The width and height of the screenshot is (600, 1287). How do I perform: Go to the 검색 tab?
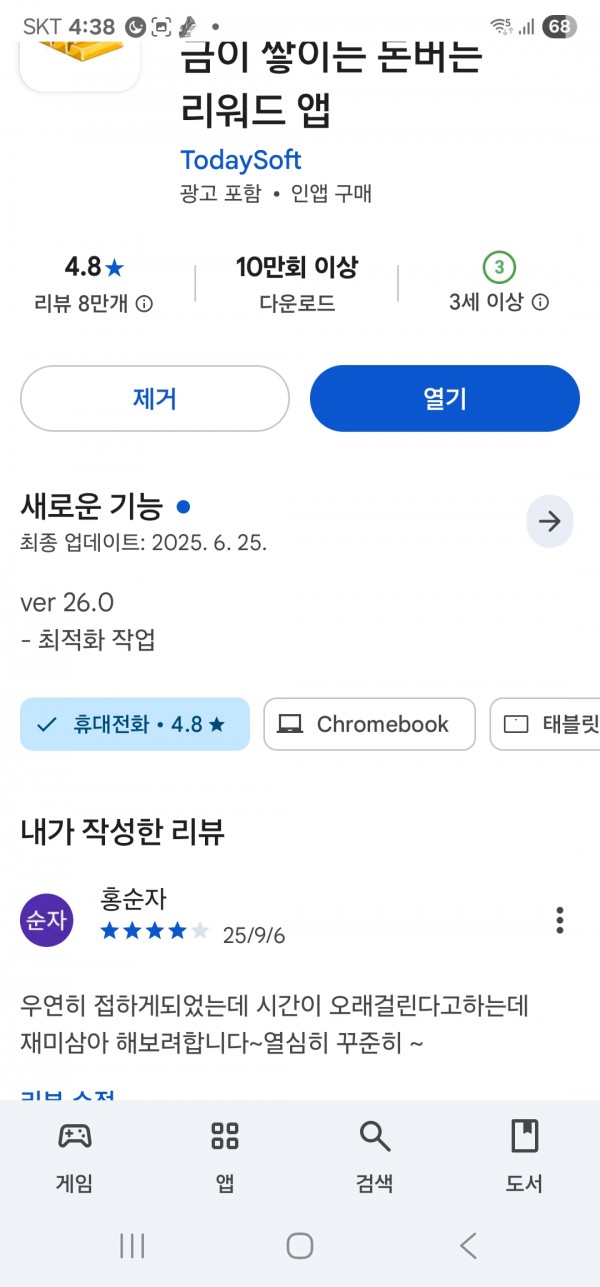click(374, 1156)
